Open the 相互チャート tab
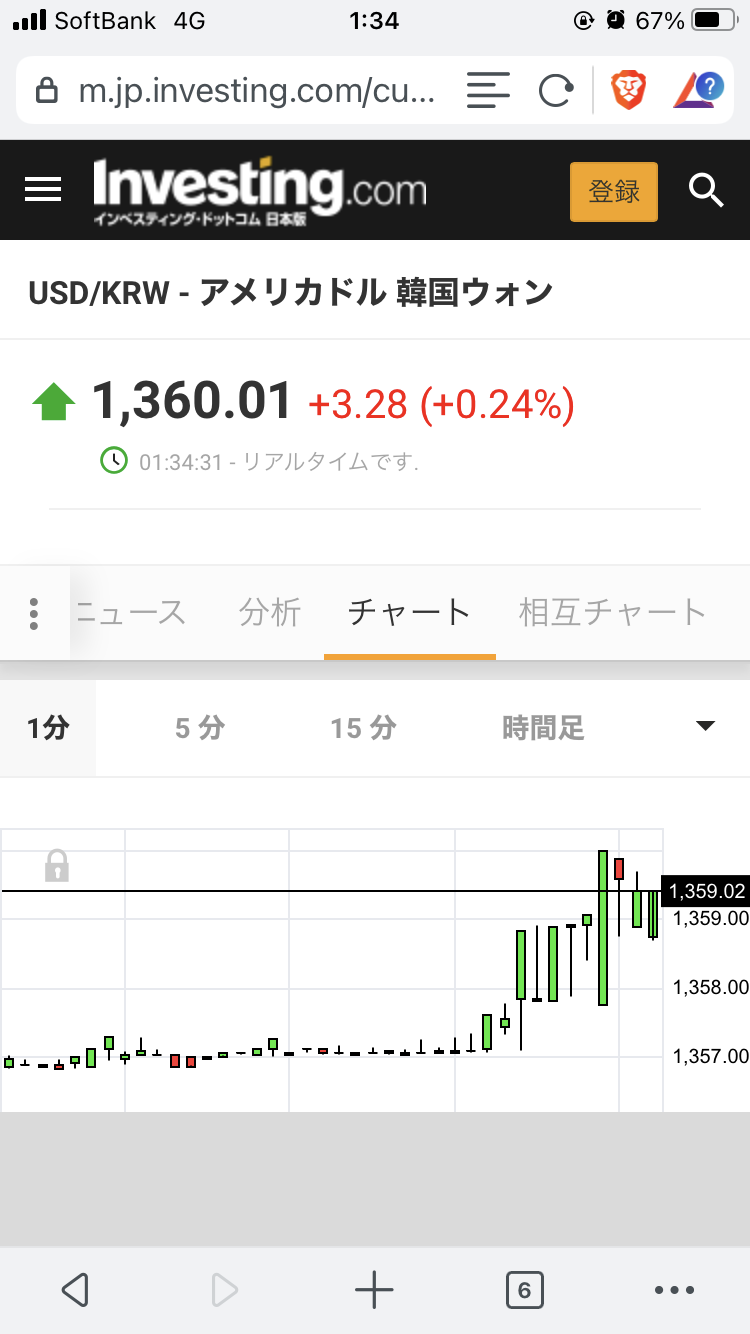This screenshot has width=750, height=1334. (x=612, y=612)
